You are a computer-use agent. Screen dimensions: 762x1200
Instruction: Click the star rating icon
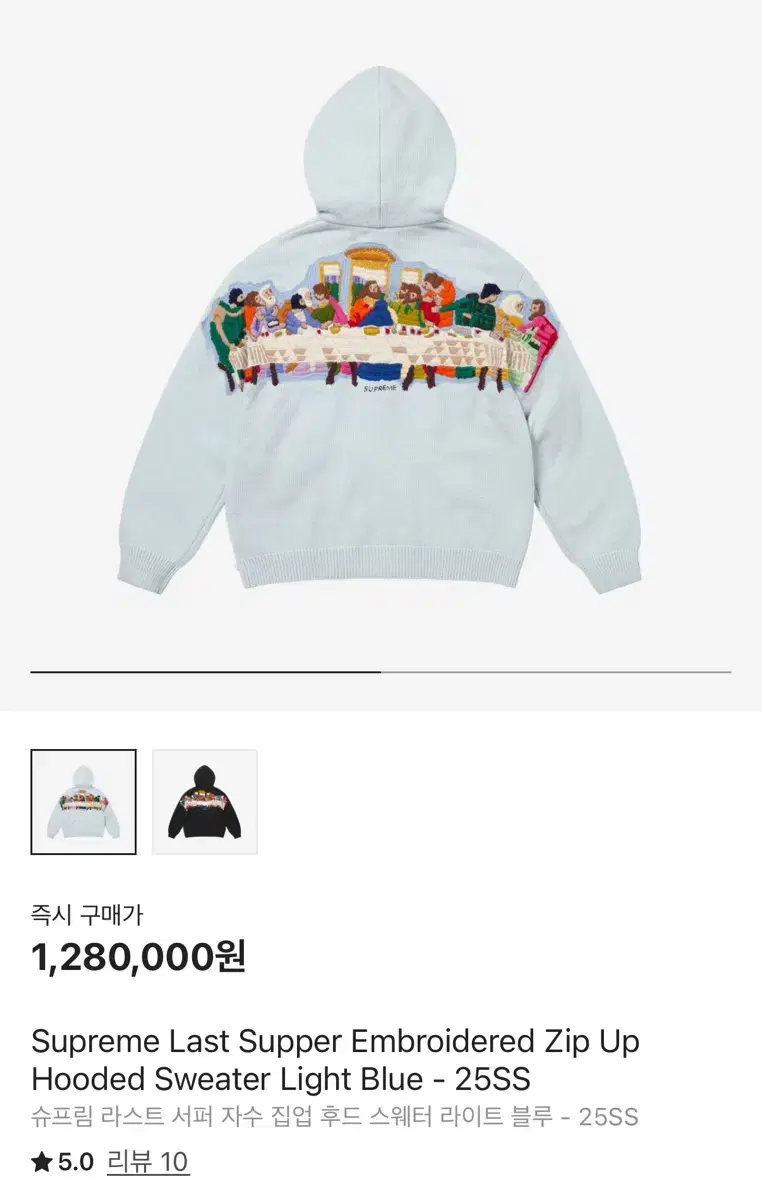(41, 1162)
